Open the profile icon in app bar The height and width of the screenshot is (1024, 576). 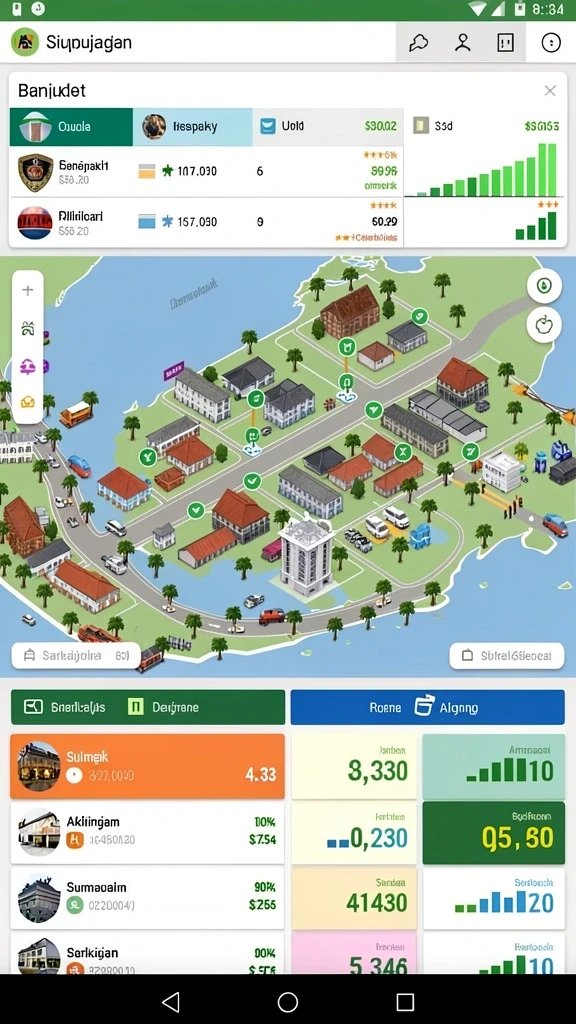pyautogui.click(x=462, y=43)
